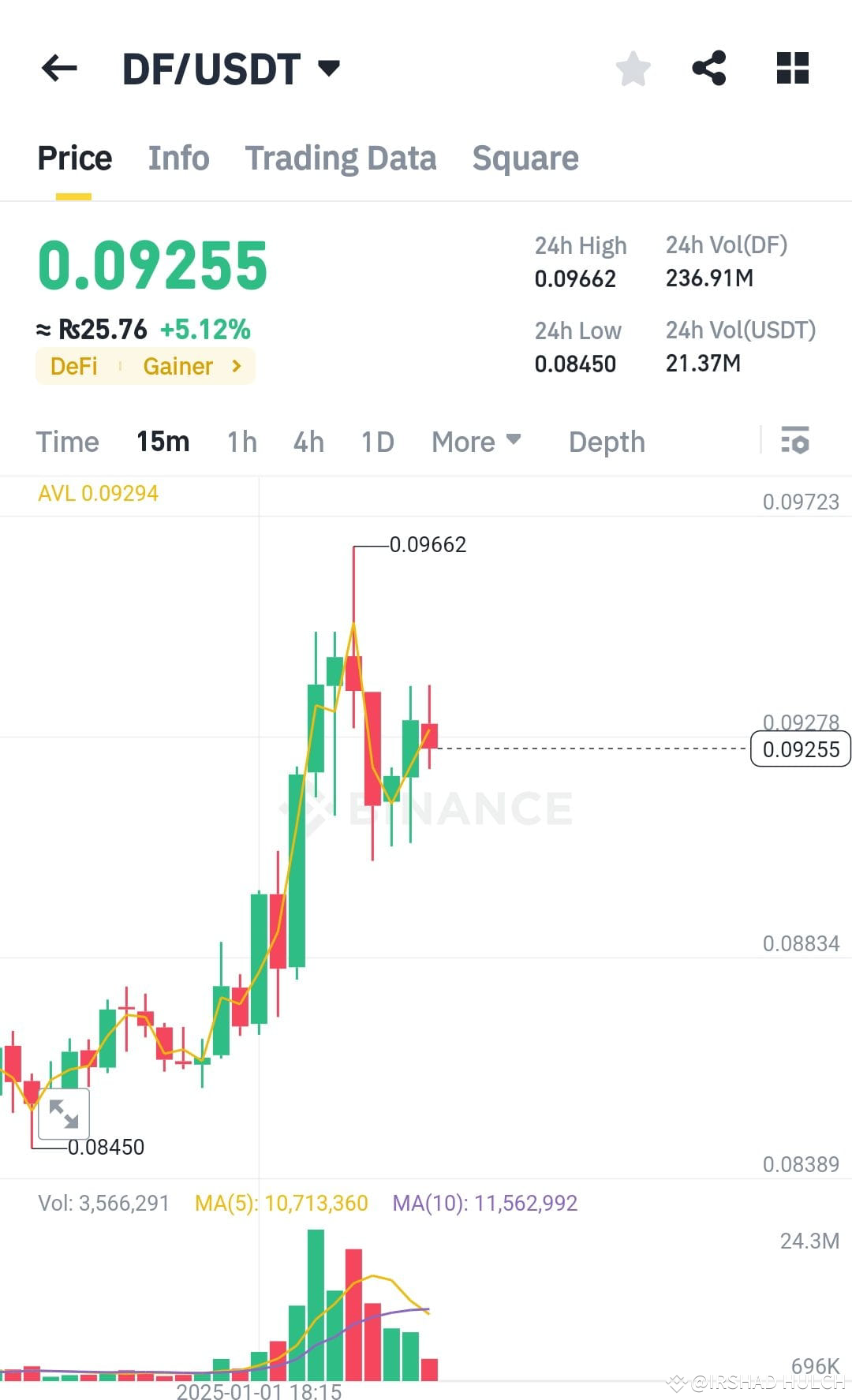Switch the chart to the 1h interval
The height and width of the screenshot is (1400, 852).
[241, 442]
